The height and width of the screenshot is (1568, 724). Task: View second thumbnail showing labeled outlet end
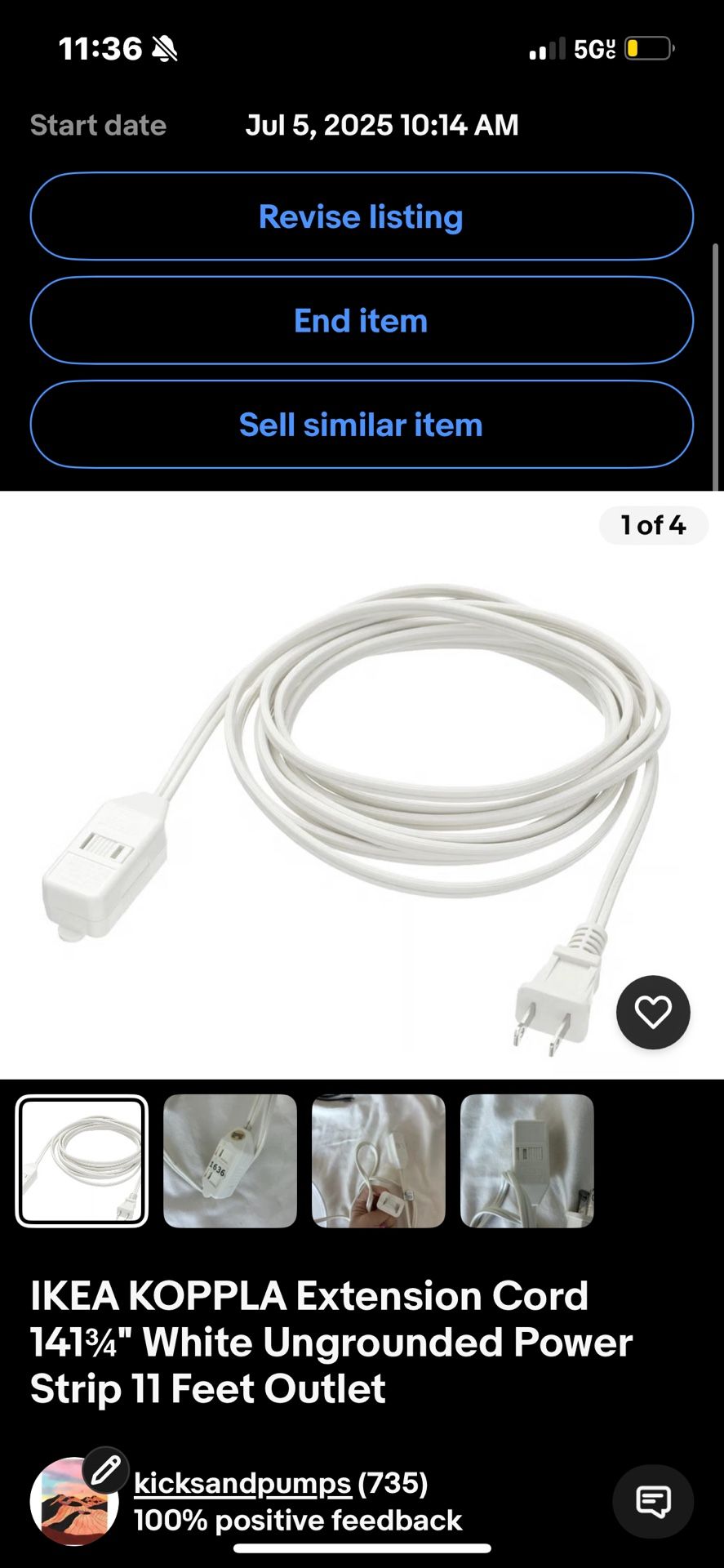click(x=230, y=1160)
